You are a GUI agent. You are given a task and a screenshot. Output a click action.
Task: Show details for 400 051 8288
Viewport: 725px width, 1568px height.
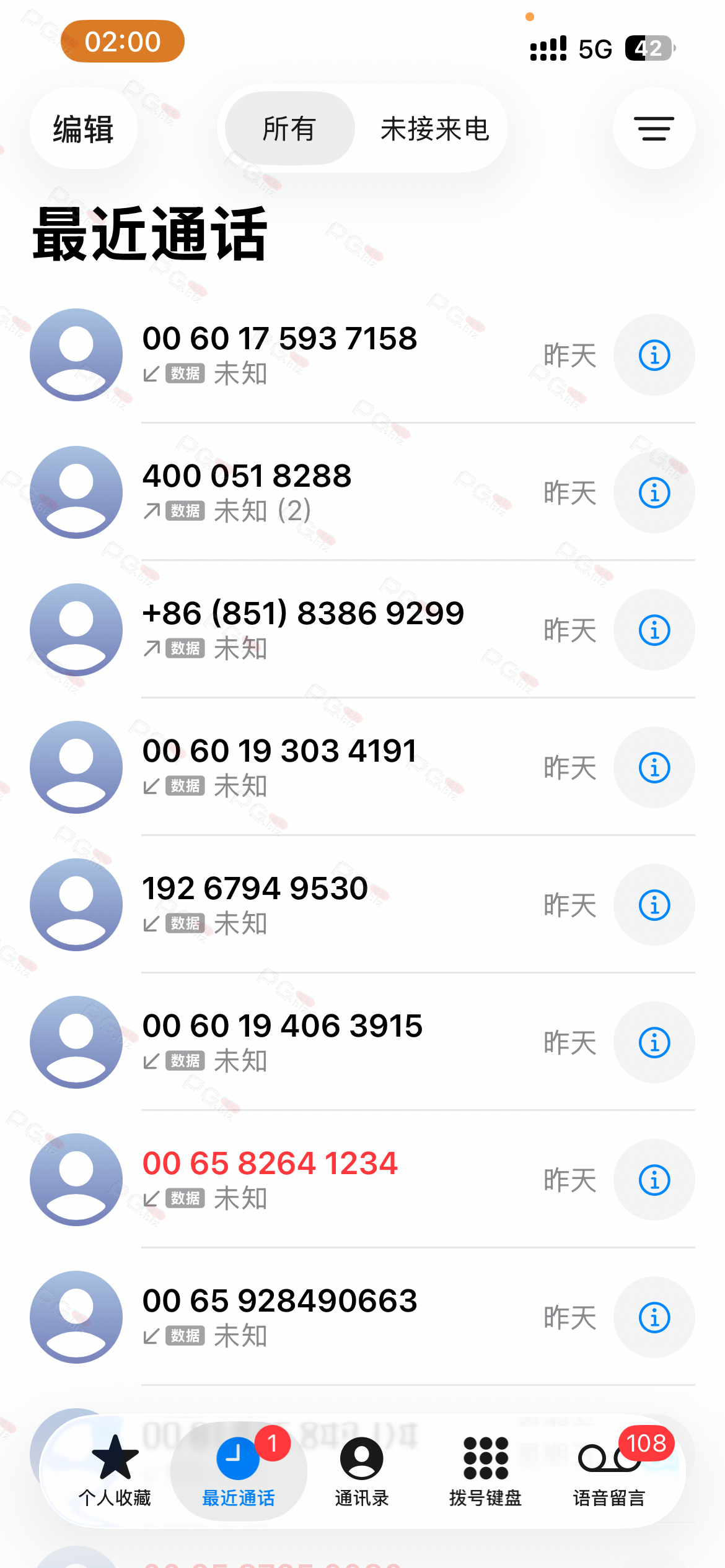coord(654,493)
